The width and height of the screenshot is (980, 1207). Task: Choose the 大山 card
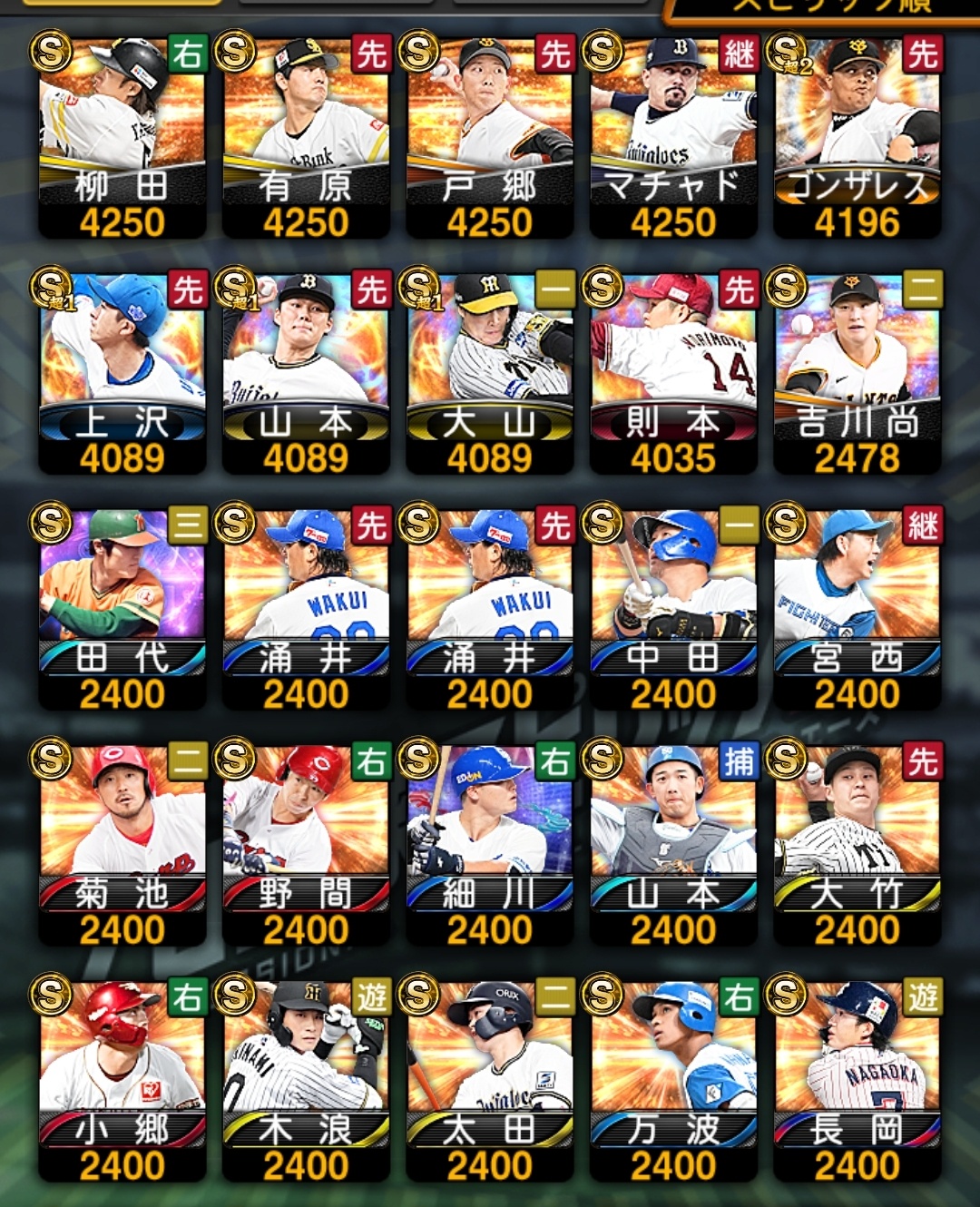point(490,372)
